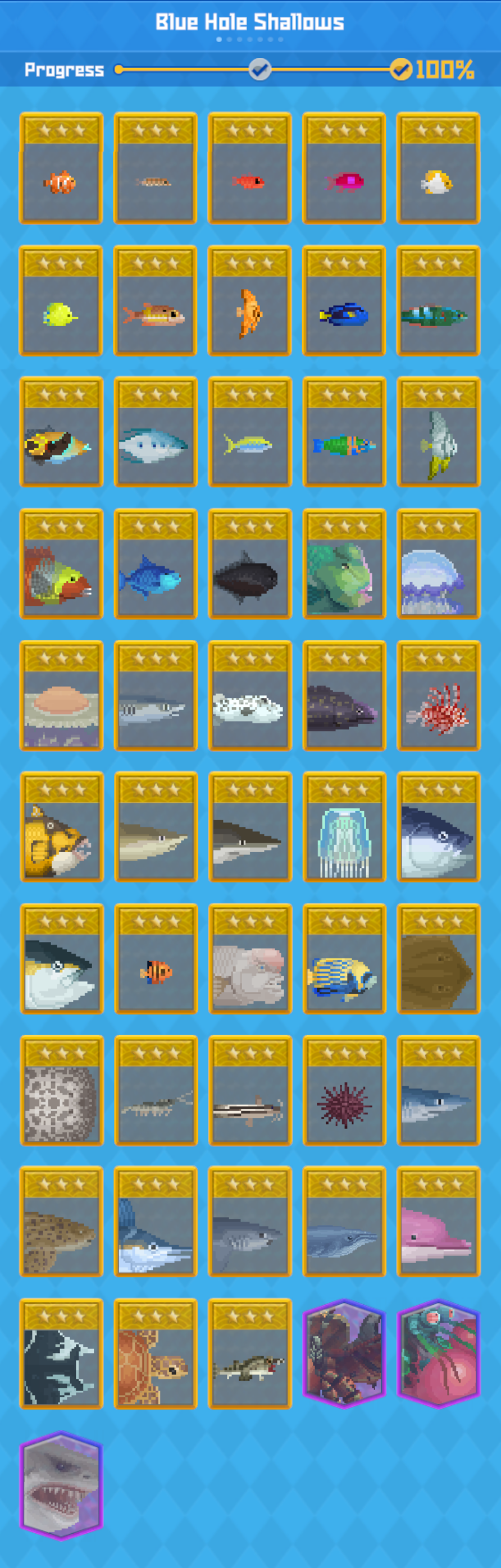The width and height of the screenshot is (501, 1568).
Task: Open the pink dolphin card
Action: click(438, 1222)
